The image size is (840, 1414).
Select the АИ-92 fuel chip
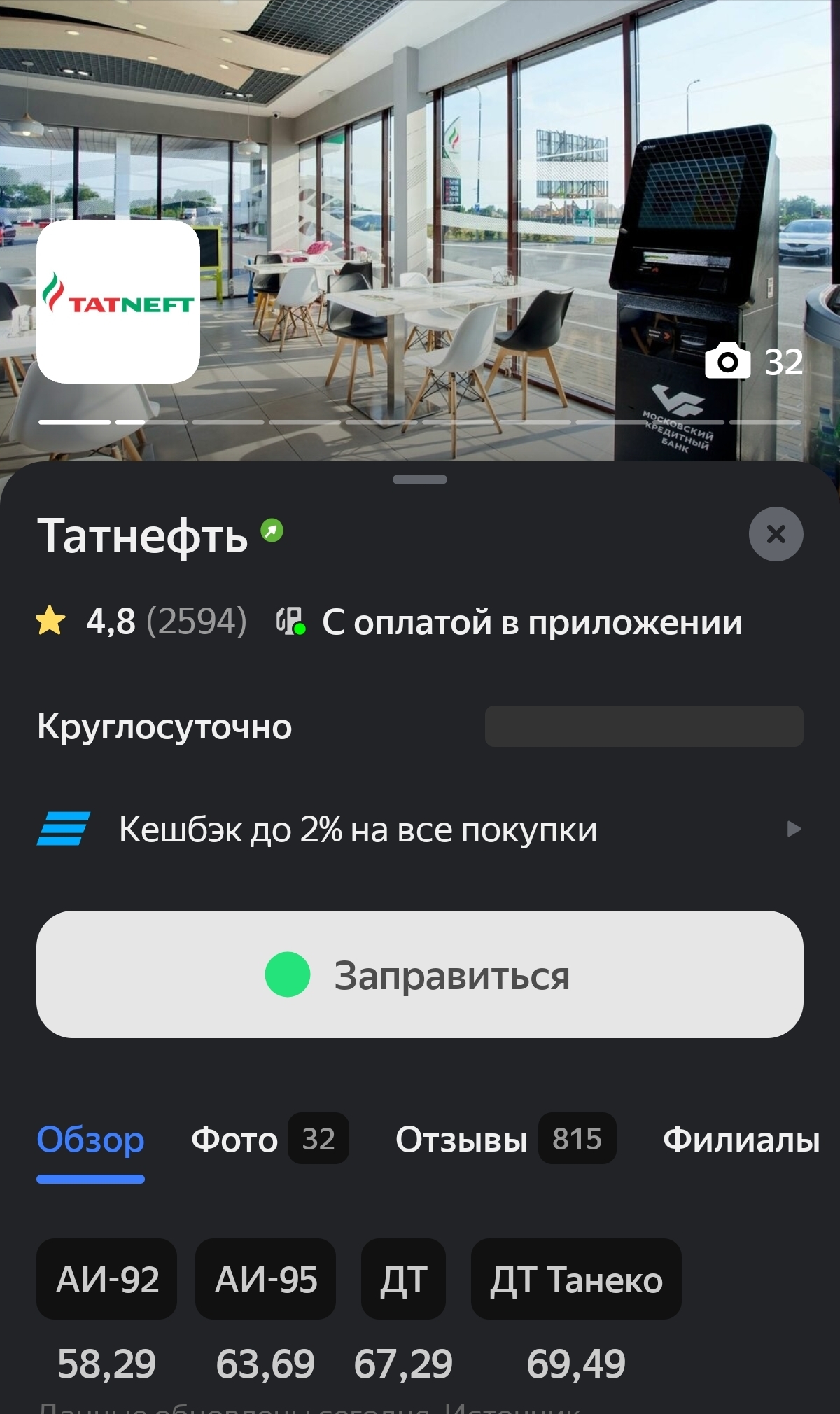click(x=107, y=1279)
